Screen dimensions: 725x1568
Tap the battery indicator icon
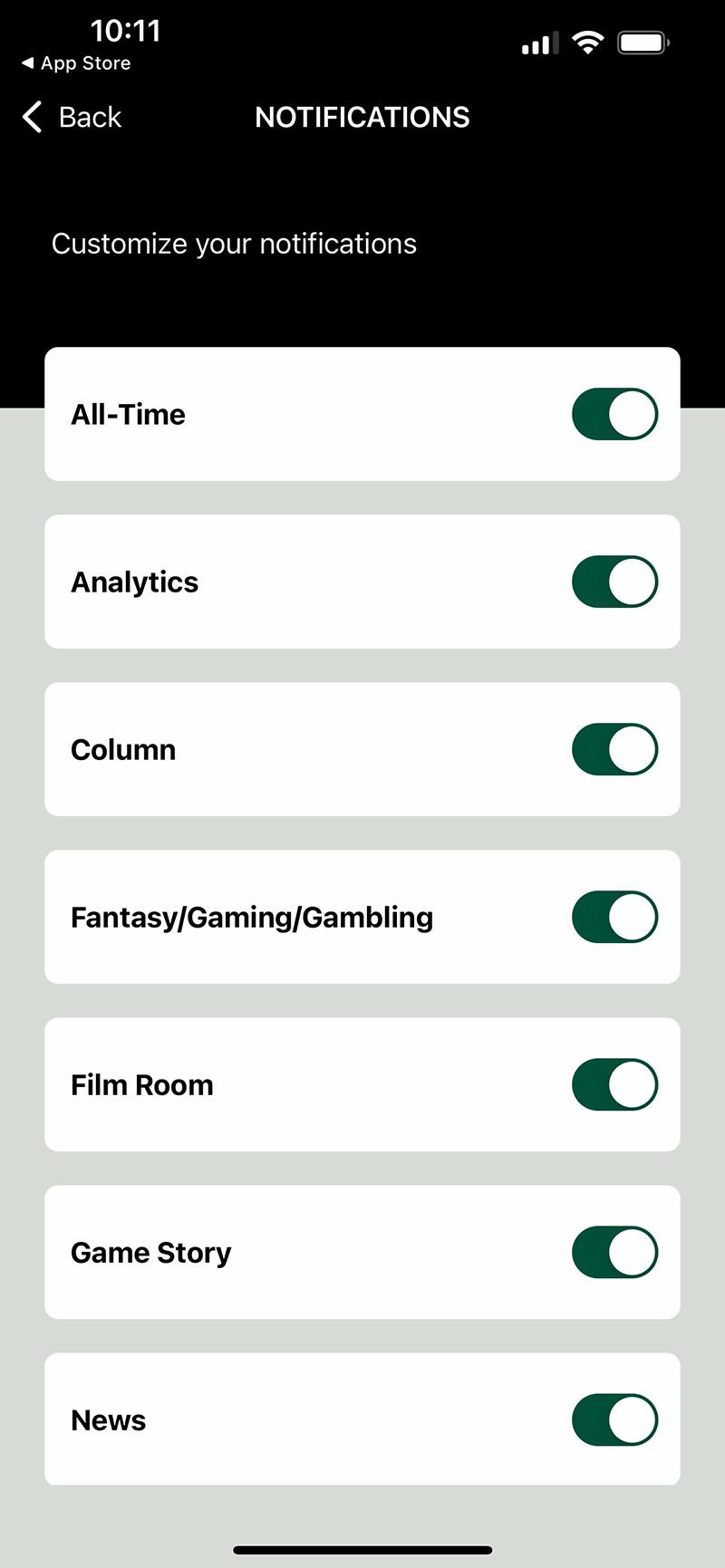(x=643, y=41)
